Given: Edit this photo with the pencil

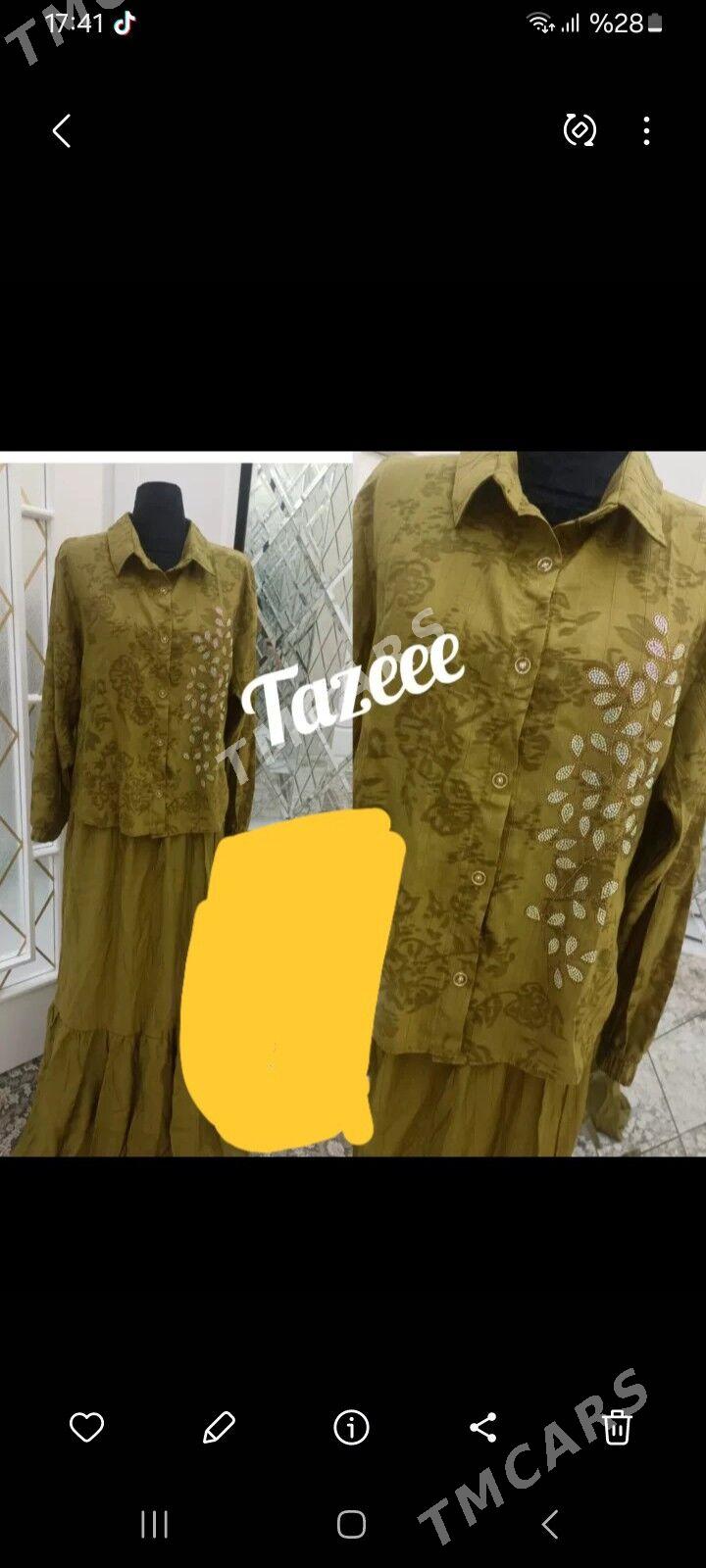Looking at the screenshot, I should point(219,1427).
